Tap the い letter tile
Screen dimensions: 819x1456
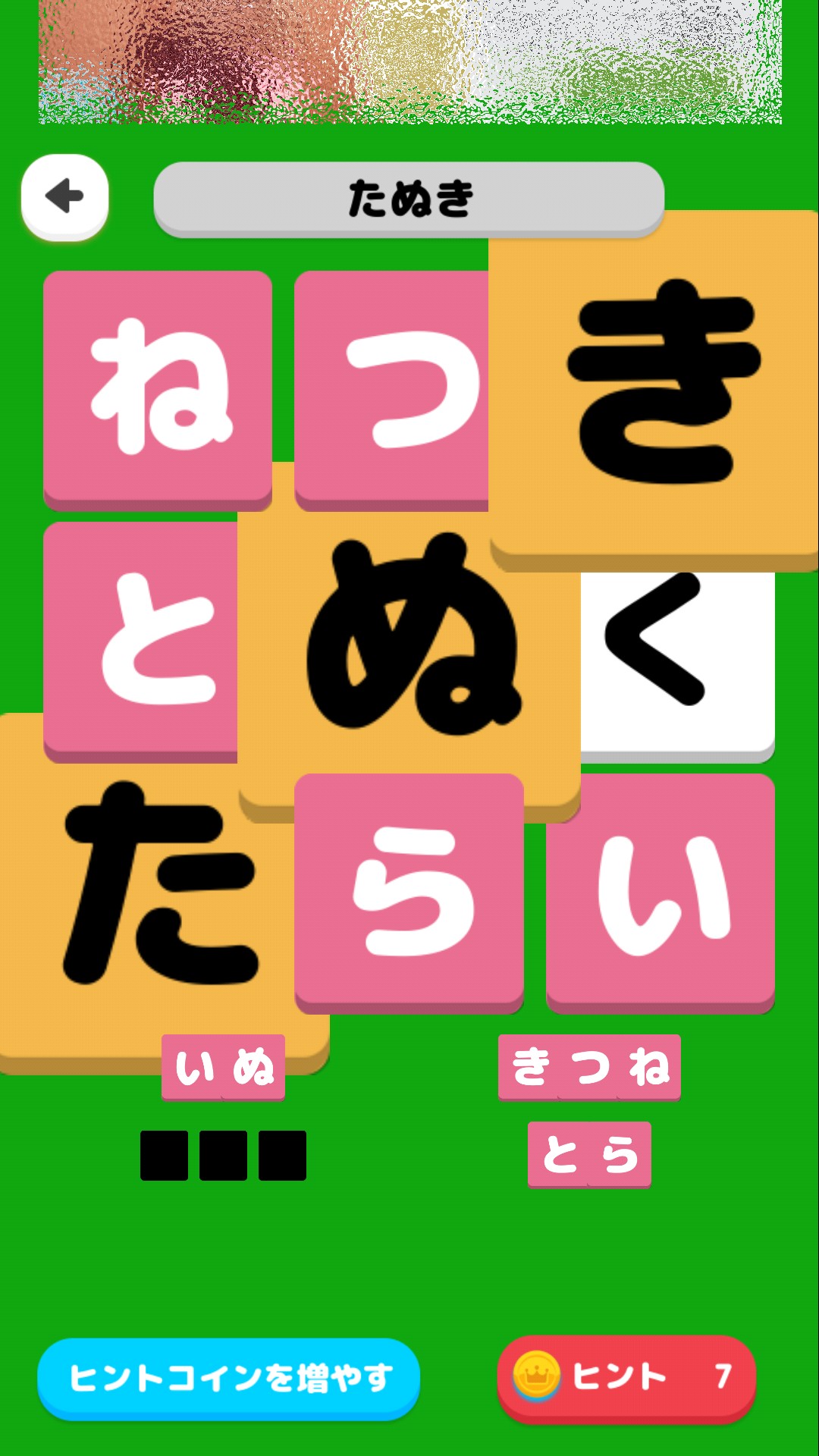[661, 893]
